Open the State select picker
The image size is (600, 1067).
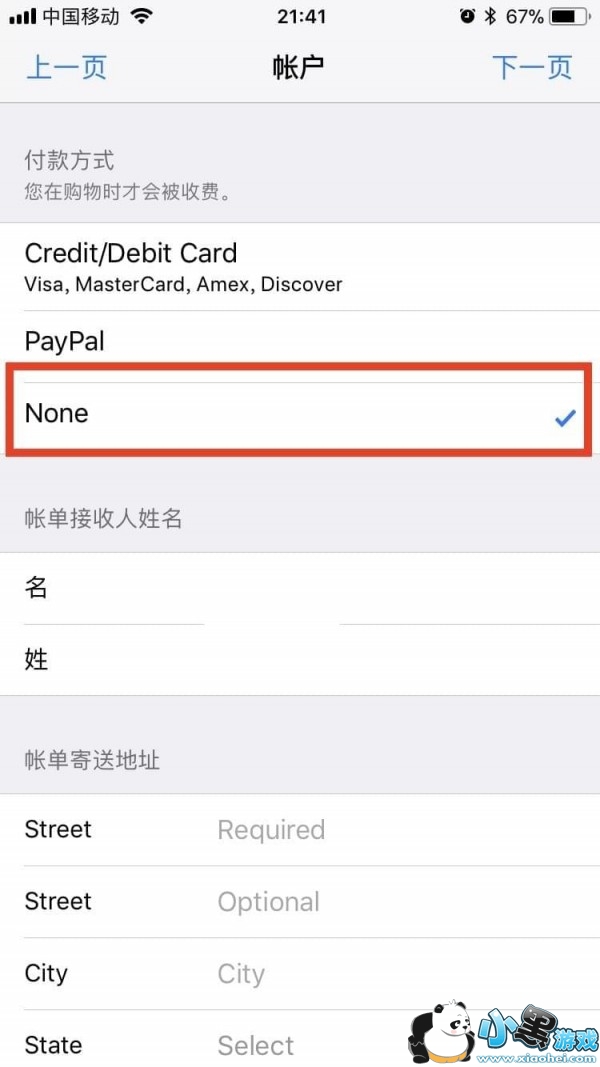(x=300, y=1038)
